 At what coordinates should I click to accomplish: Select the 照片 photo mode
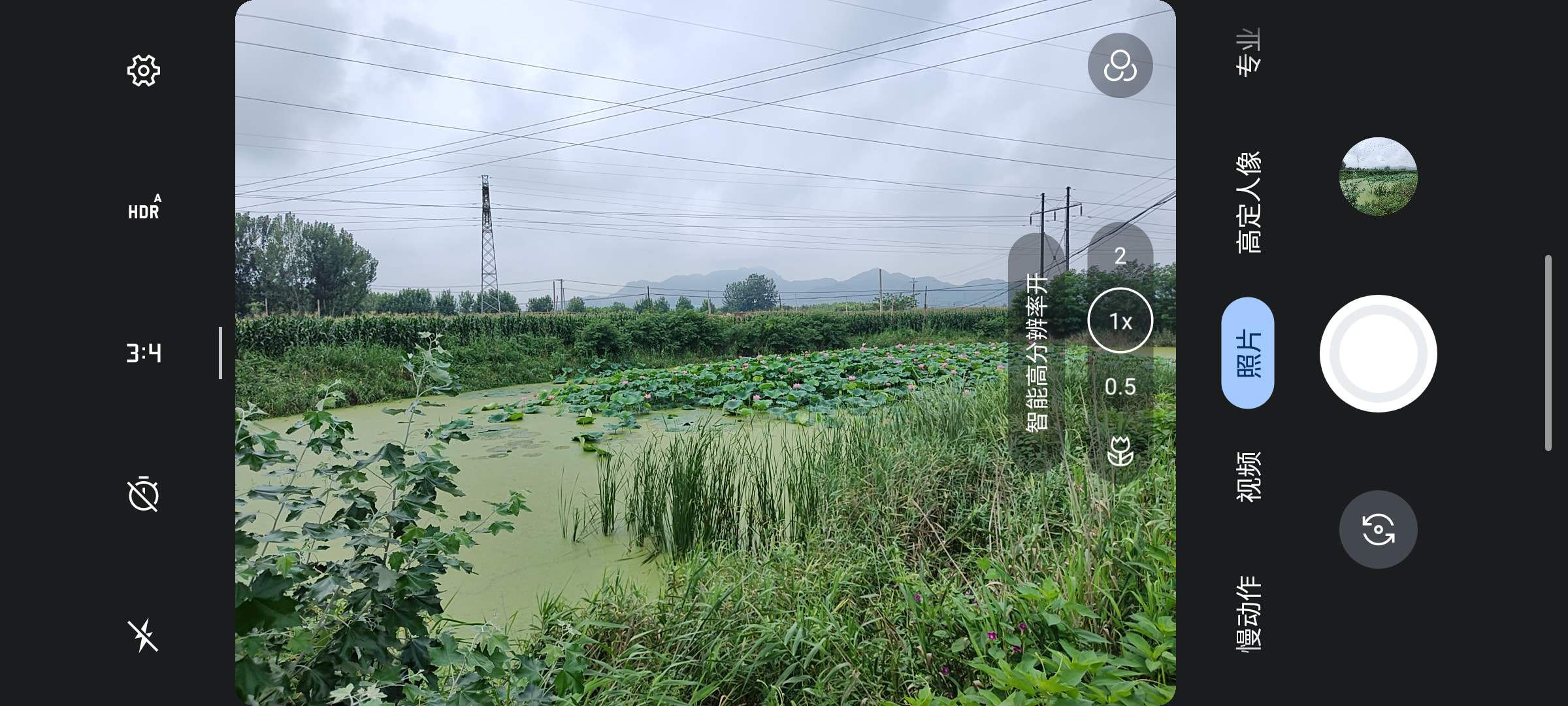coord(1248,353)
